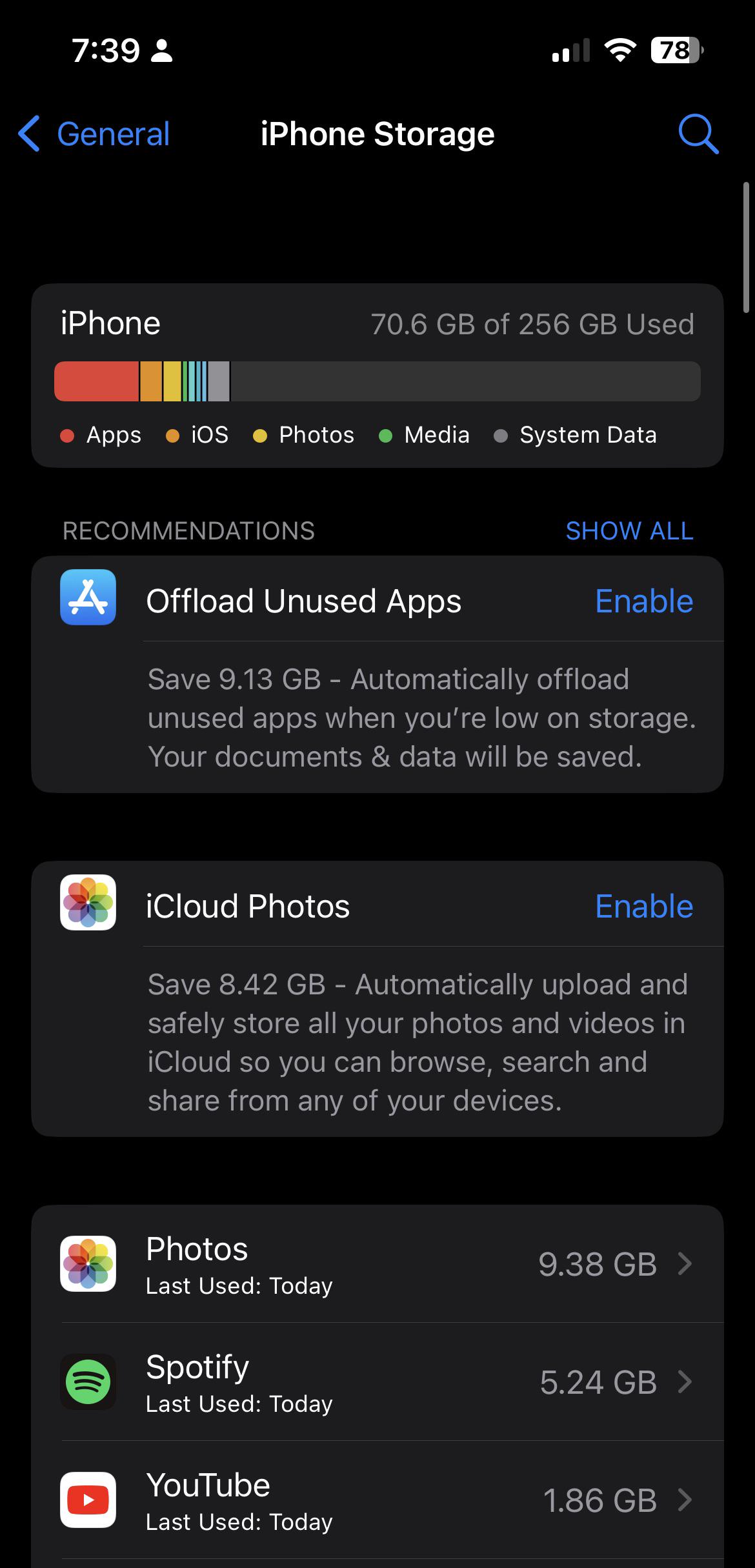
Task: Open the storage search using the magnifier icon
Action: (698, 134)
